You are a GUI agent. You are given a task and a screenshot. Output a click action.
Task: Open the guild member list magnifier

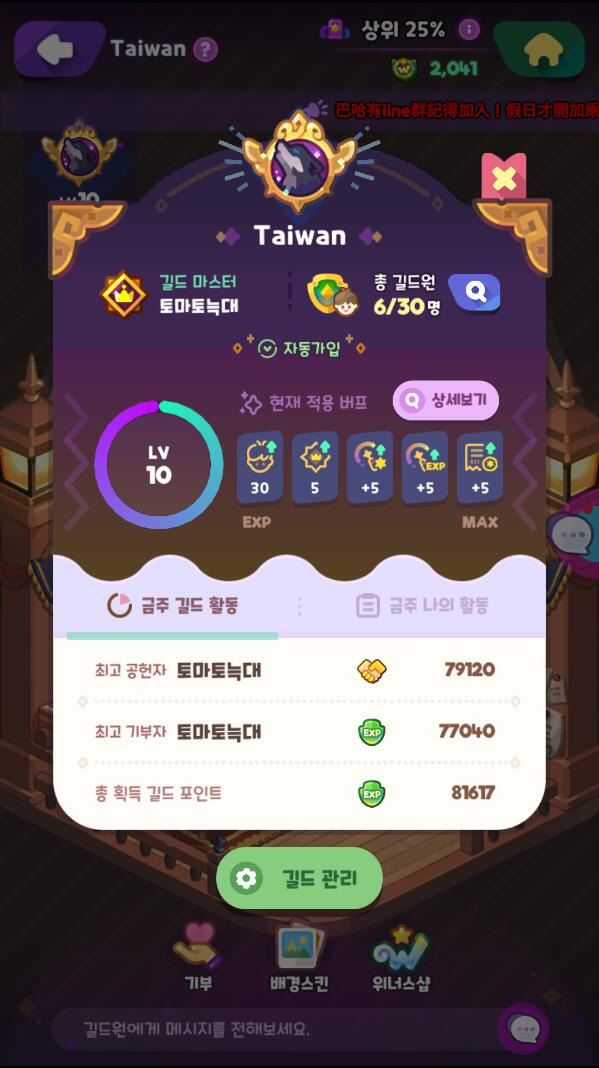(474, 294)
